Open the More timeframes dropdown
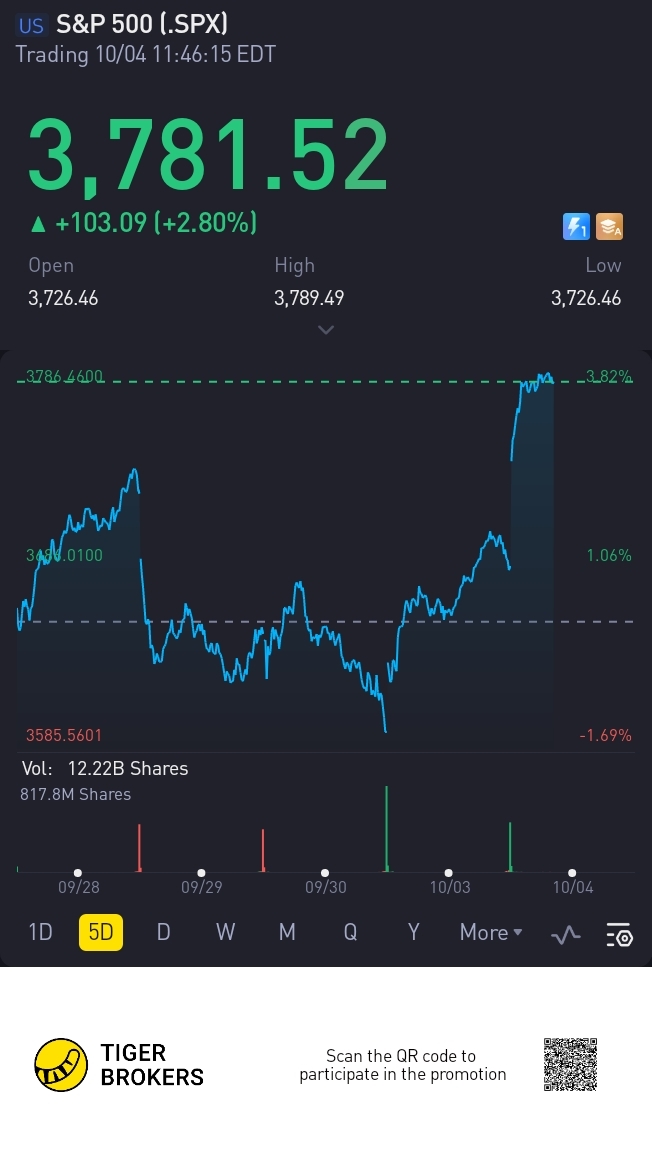The width and height of the screenshot is (652, 1163). [490, 932]
